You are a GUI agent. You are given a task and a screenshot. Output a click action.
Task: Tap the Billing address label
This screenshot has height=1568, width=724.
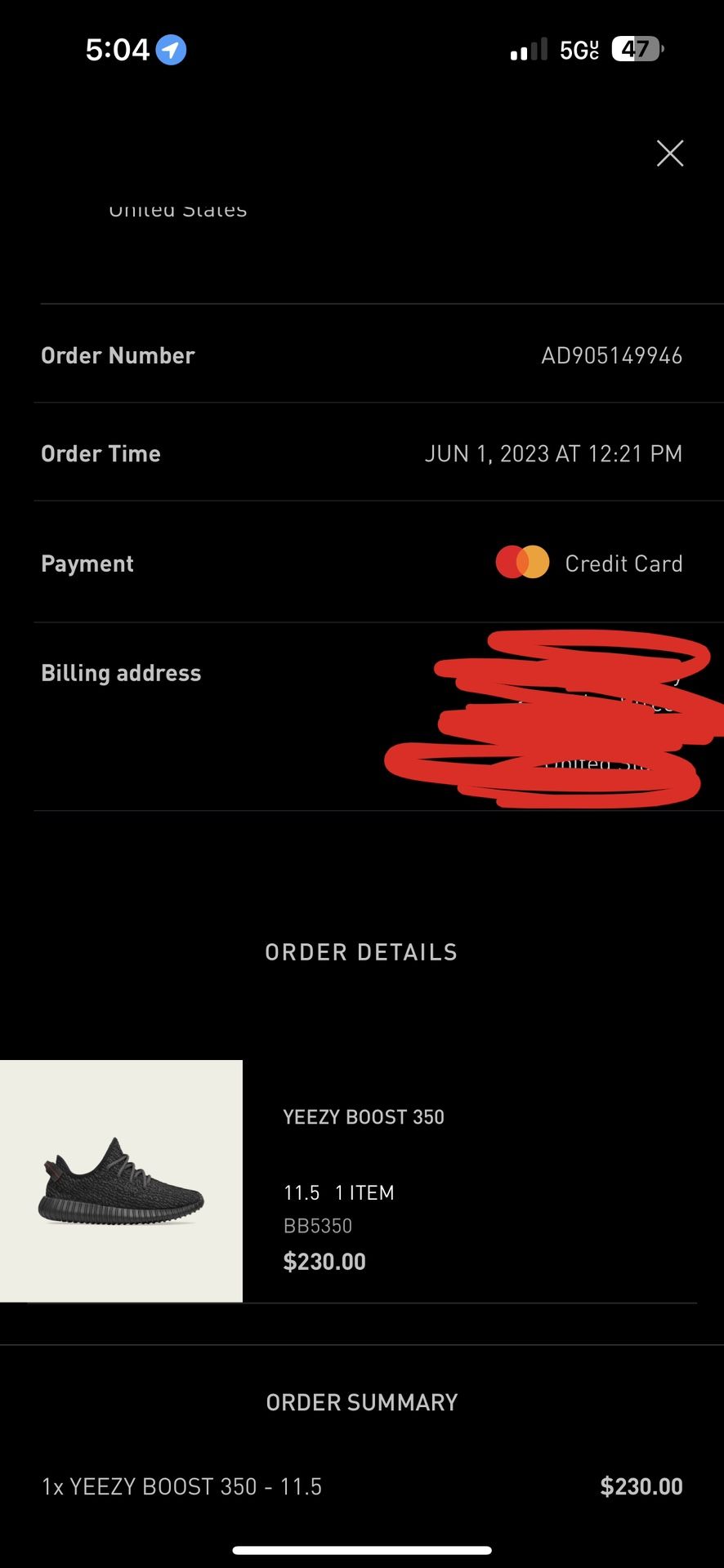[x=121, y=672]
